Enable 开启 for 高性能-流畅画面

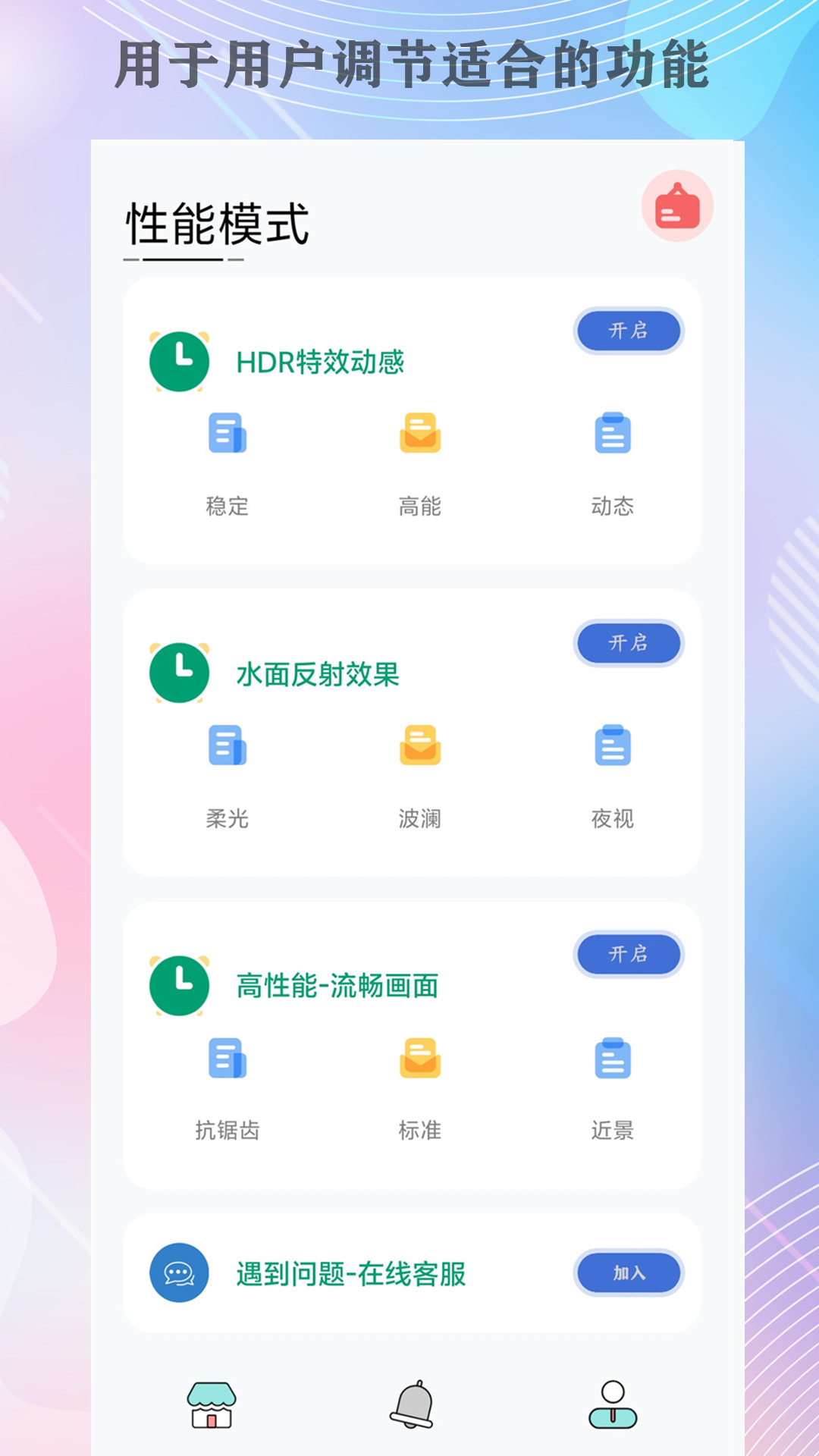[630, 955]
